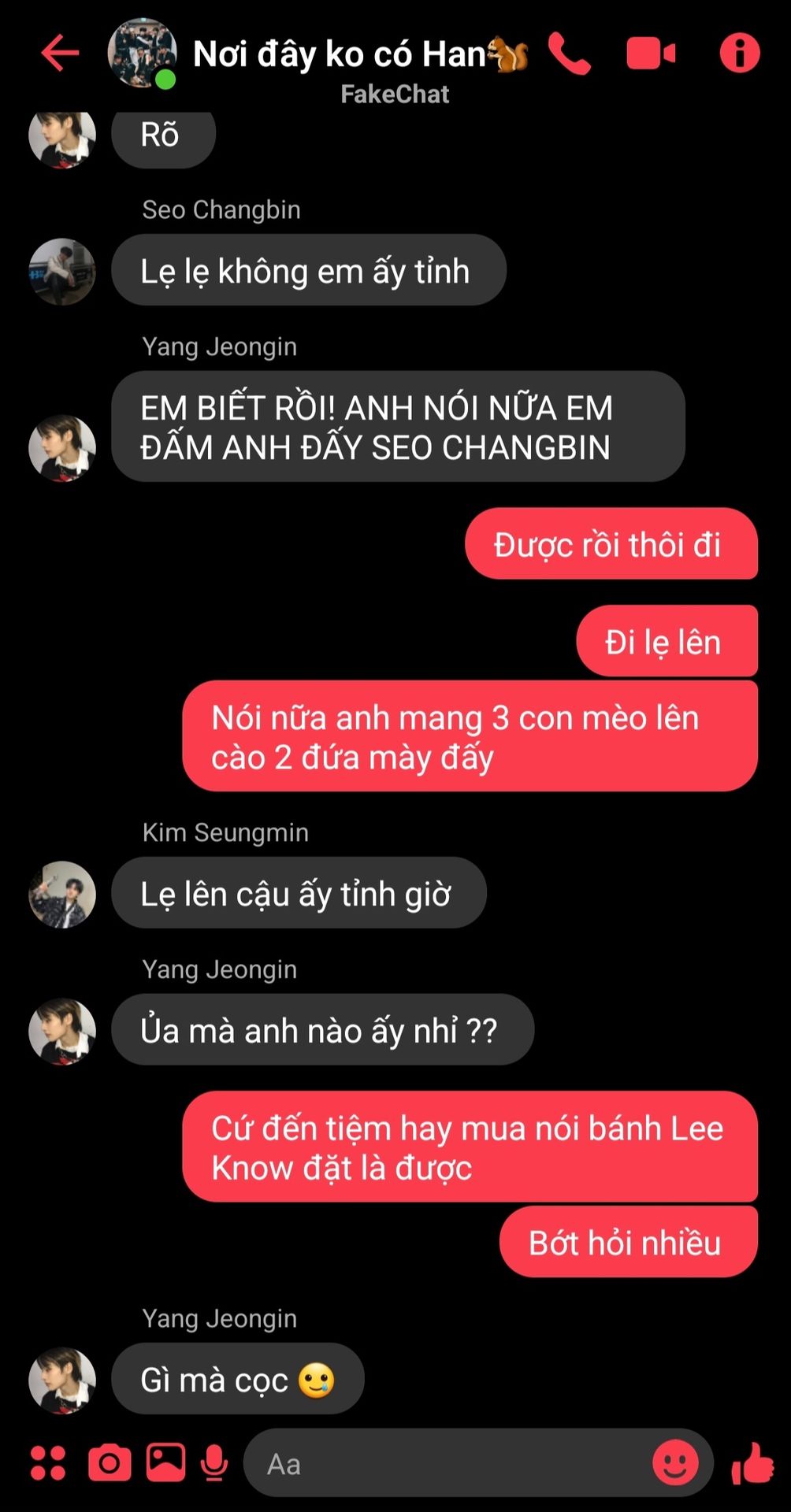This screenshot has height=1512, width=791.
Task: Start a voice call with the group
Action: point(569,54)
